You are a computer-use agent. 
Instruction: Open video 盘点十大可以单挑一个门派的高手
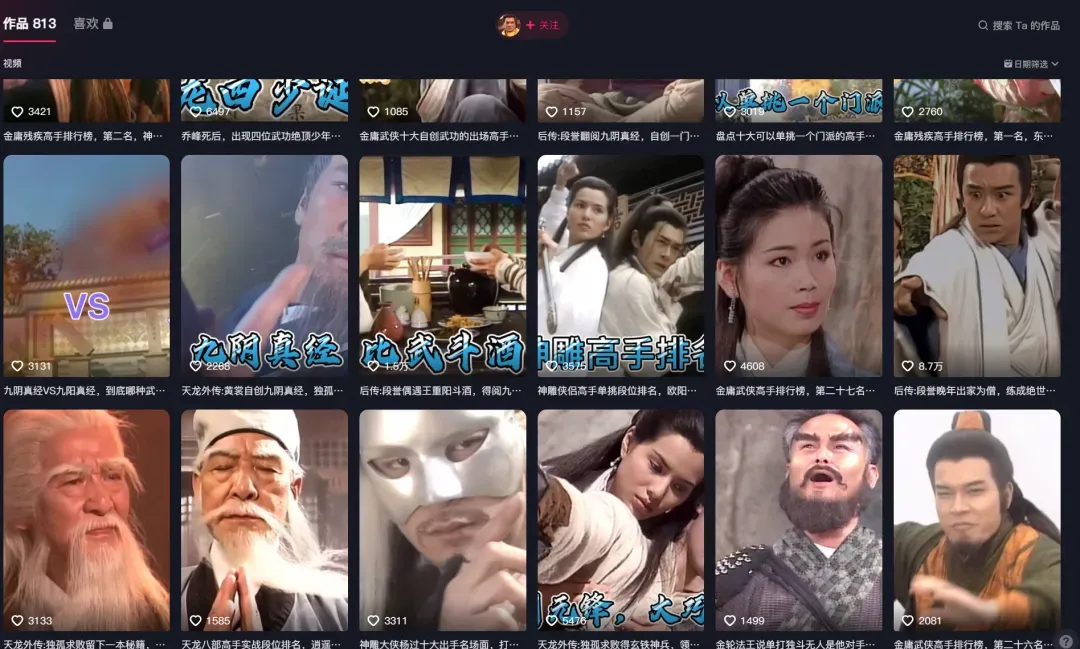pyautogui.click(x=798, y=101)
